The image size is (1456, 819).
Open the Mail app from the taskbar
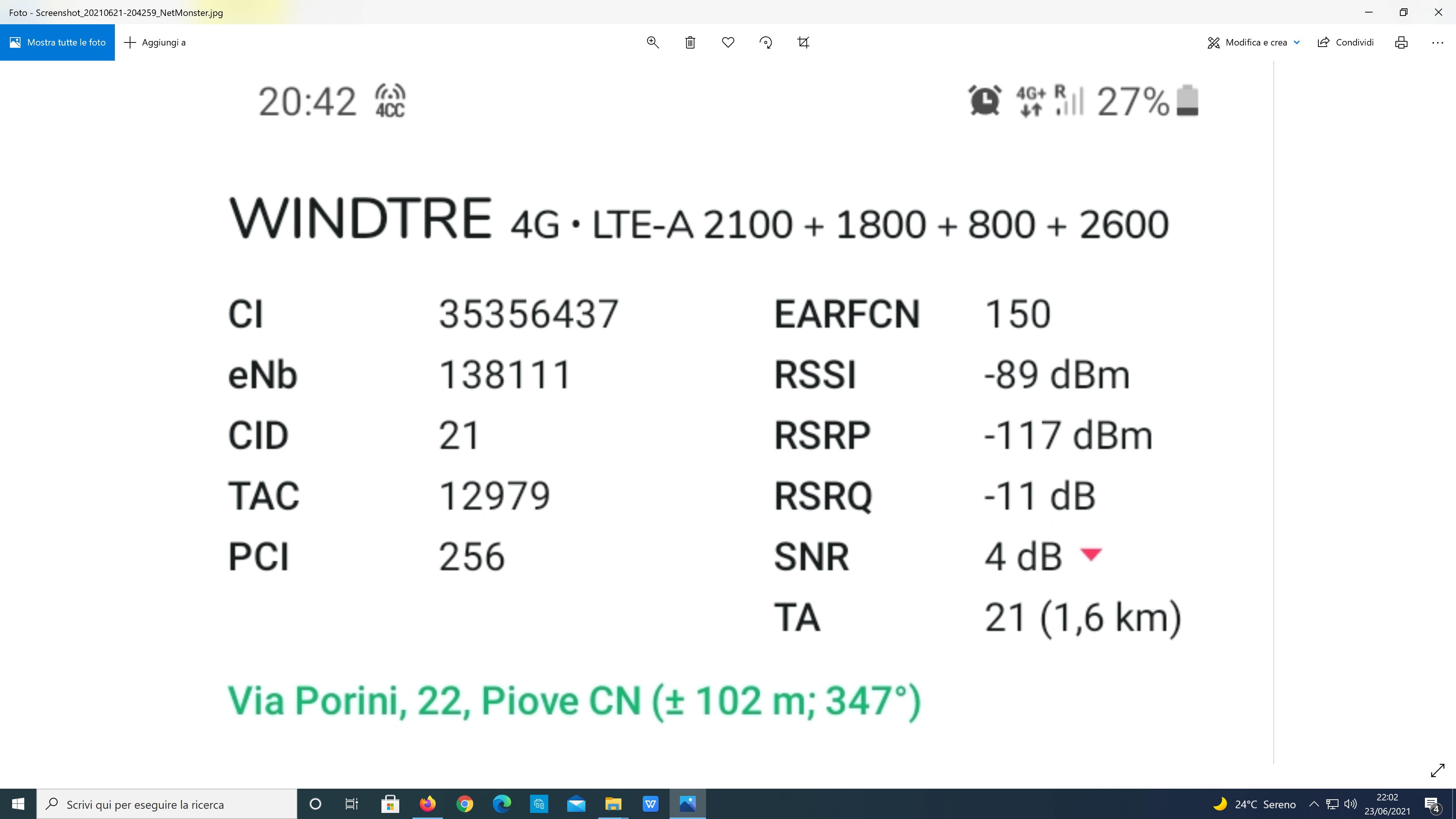tap(576, 804)
